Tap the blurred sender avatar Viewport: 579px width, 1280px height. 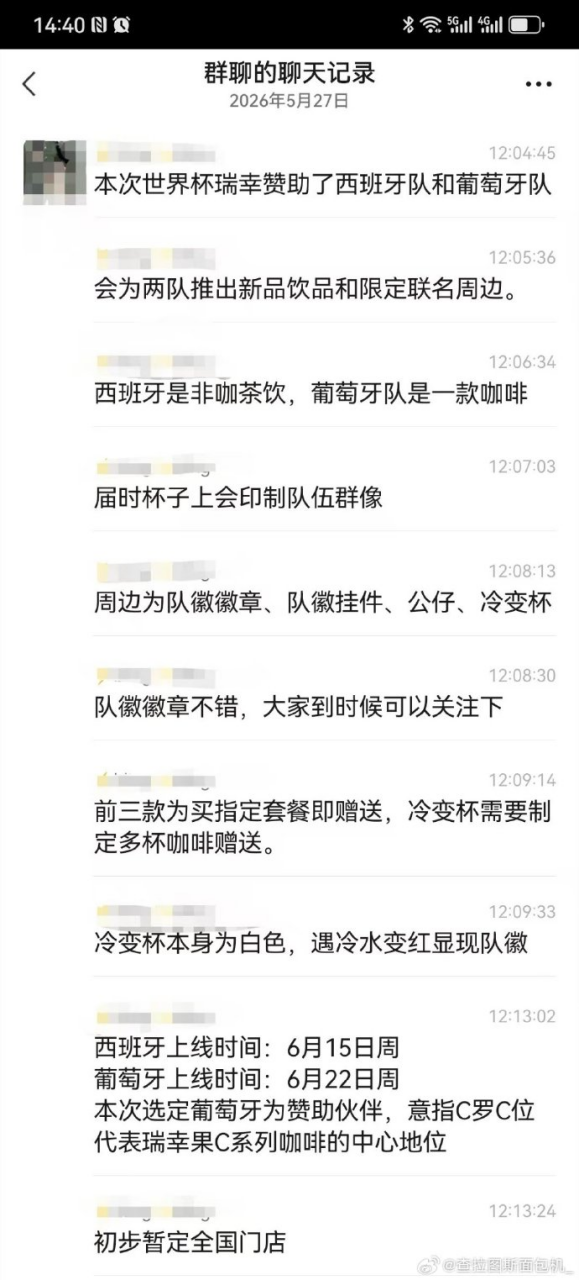point(52,170)
